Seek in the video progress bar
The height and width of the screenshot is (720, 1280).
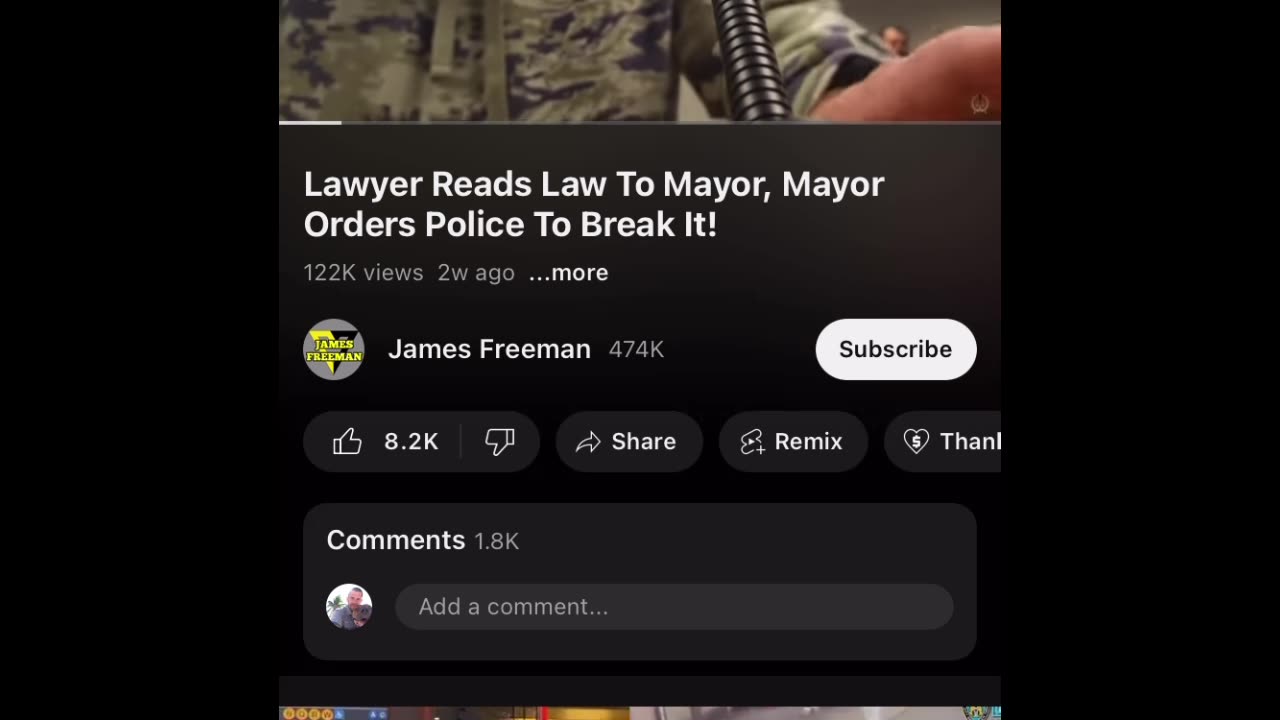tap(640, 122)
